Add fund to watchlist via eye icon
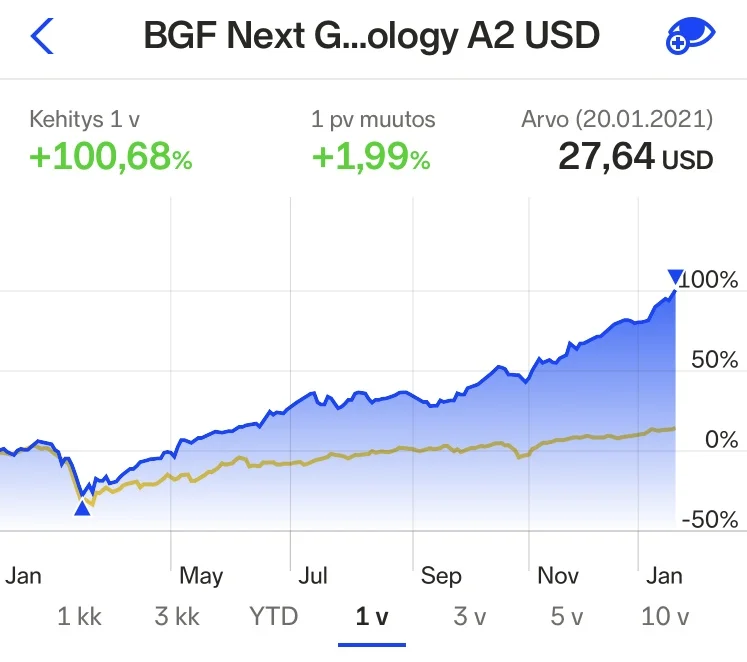This screenshot has width=747, height=662. click(x=691, y=36)
